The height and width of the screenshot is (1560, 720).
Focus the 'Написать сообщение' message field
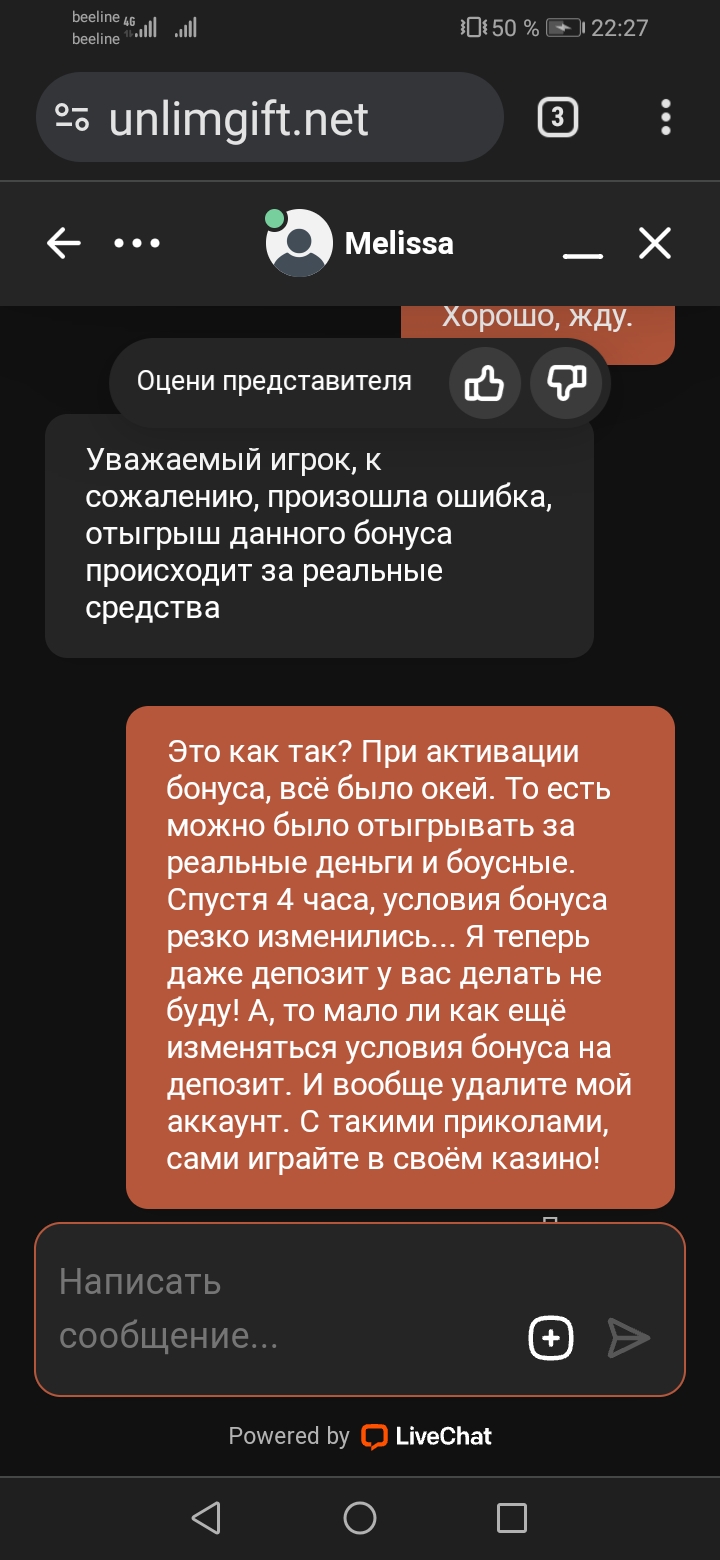280,1308
